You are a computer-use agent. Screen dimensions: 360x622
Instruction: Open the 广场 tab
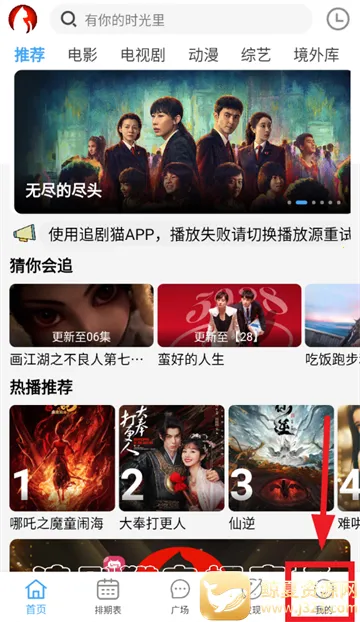click(180, 596)
